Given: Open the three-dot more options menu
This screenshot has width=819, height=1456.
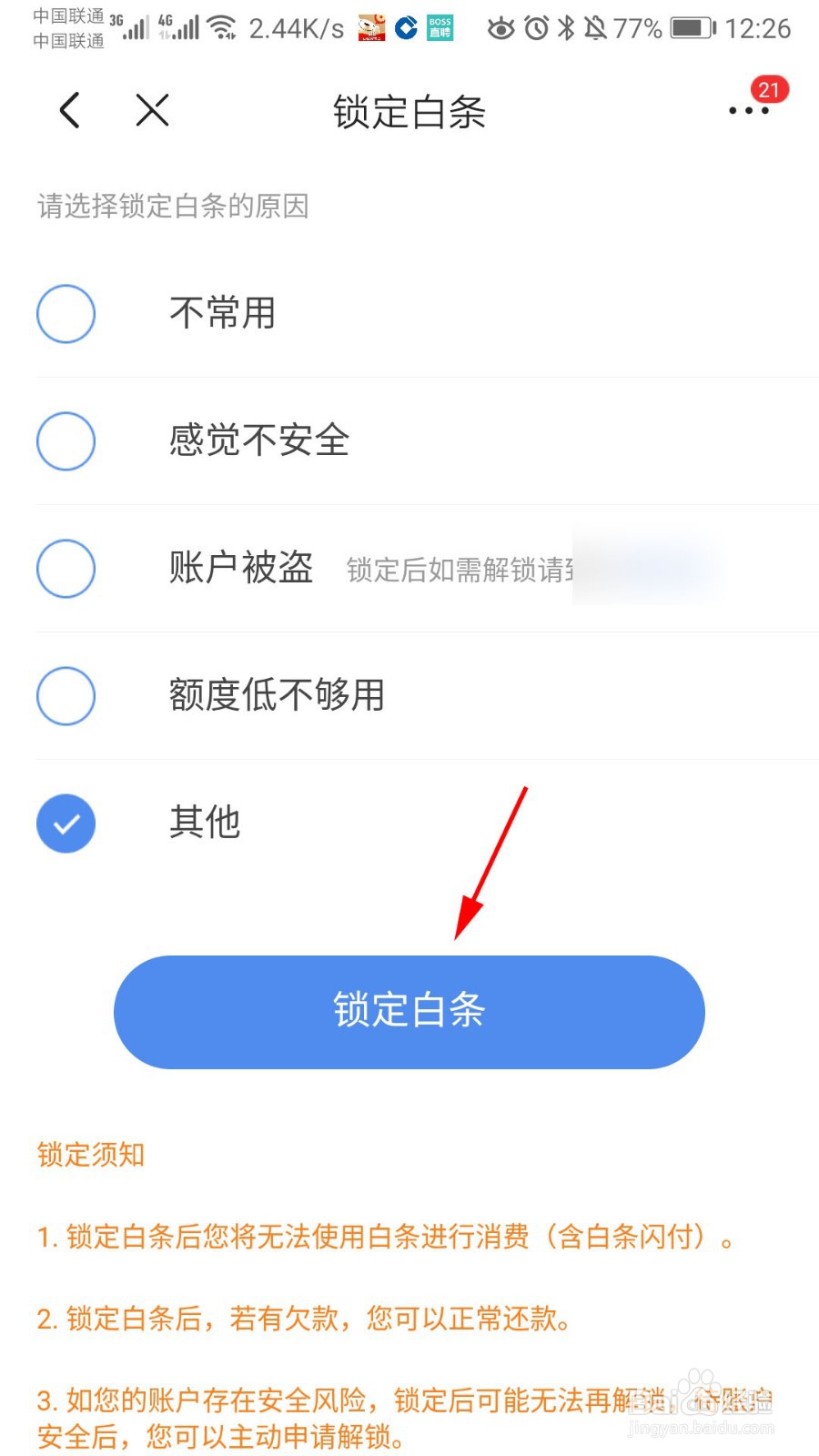Looking at the screenshot, I should [x=746, y=112].
